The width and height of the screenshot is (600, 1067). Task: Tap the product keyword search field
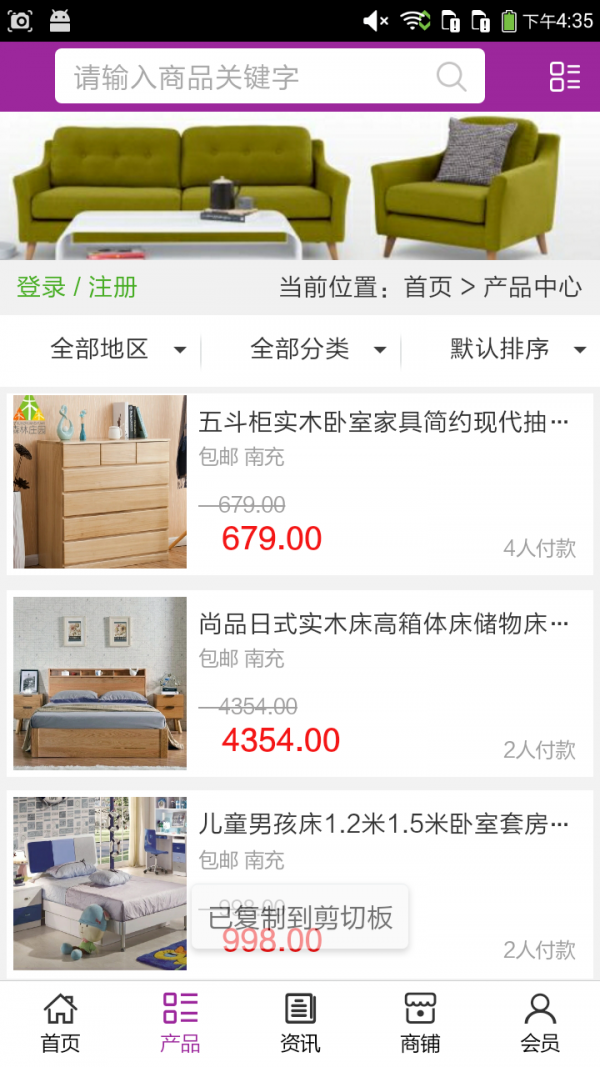click(x=250, y=77)
